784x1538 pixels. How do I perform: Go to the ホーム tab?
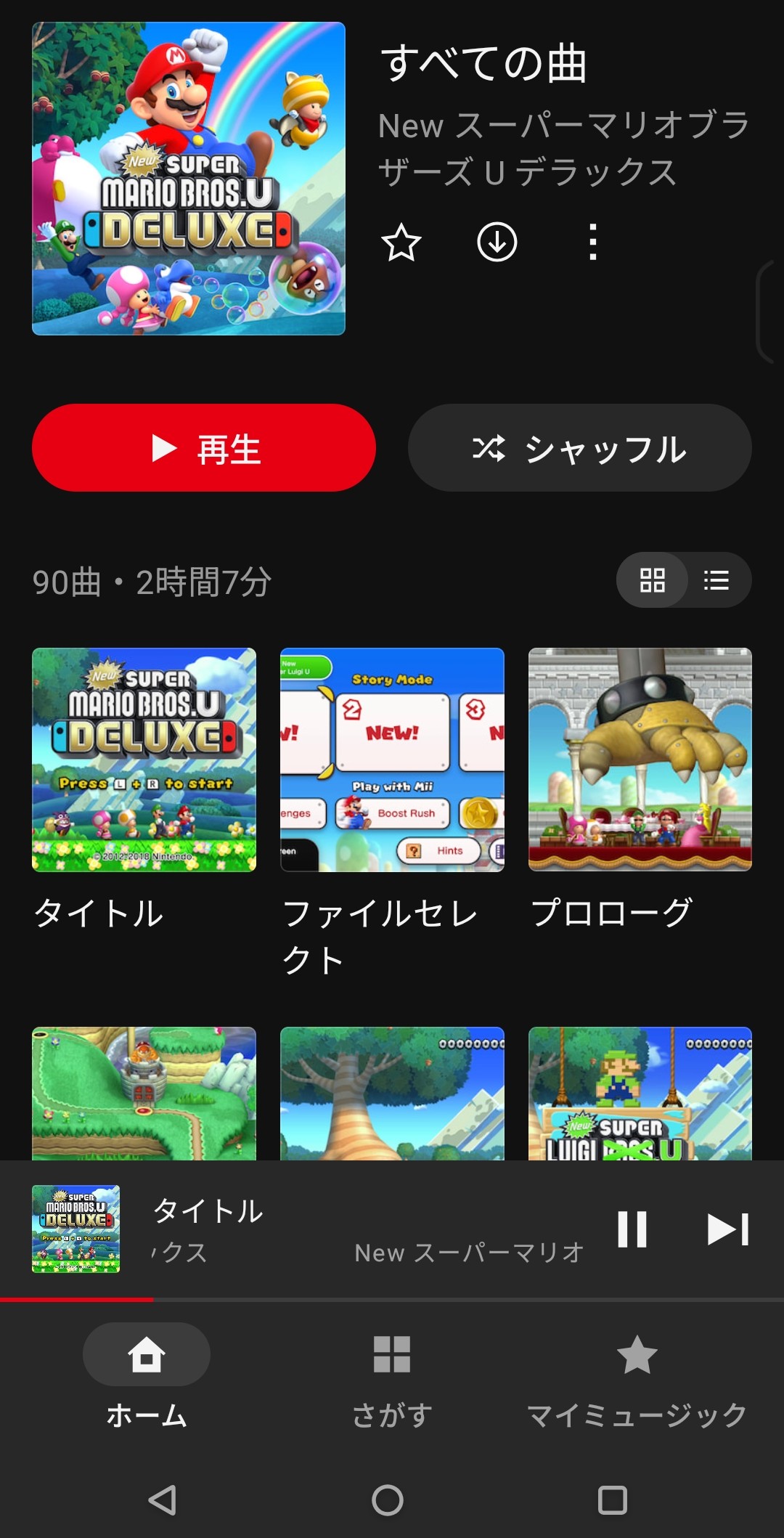147,1372
